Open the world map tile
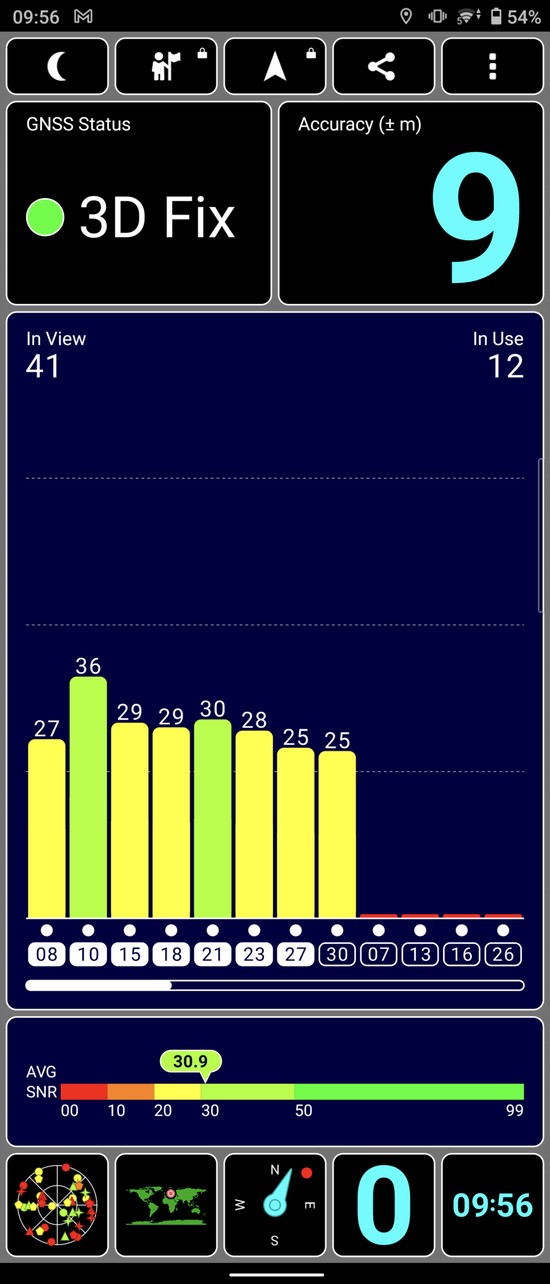This screenshot has height=1284, width=550. click(166, 1205)
